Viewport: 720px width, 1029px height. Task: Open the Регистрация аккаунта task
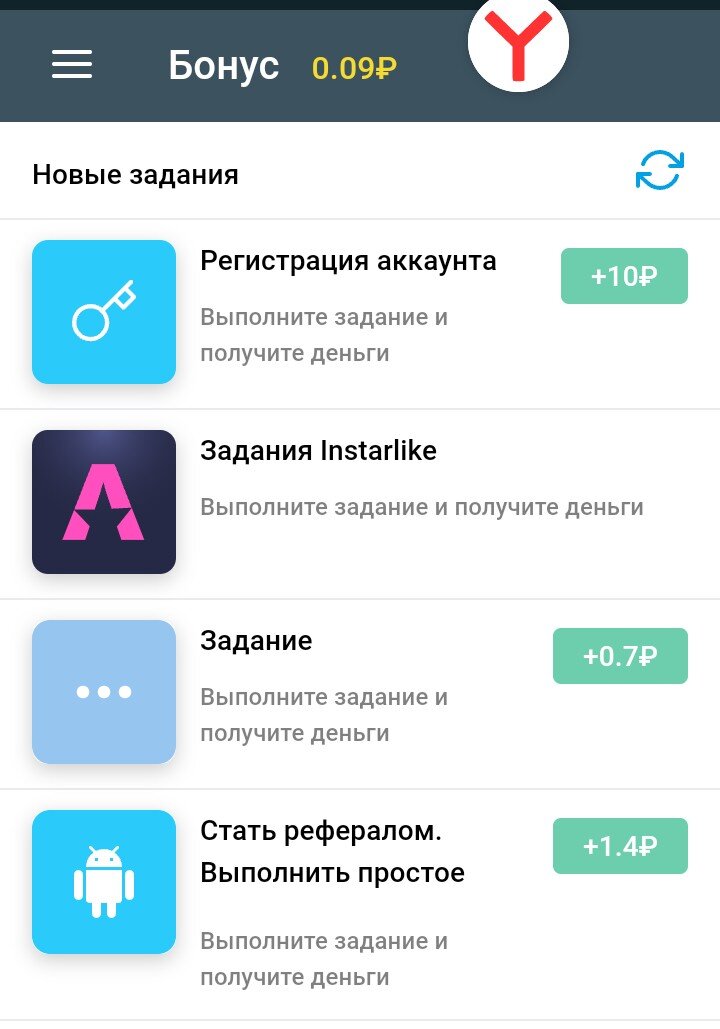pyautogui.click(x=348, y=261)
